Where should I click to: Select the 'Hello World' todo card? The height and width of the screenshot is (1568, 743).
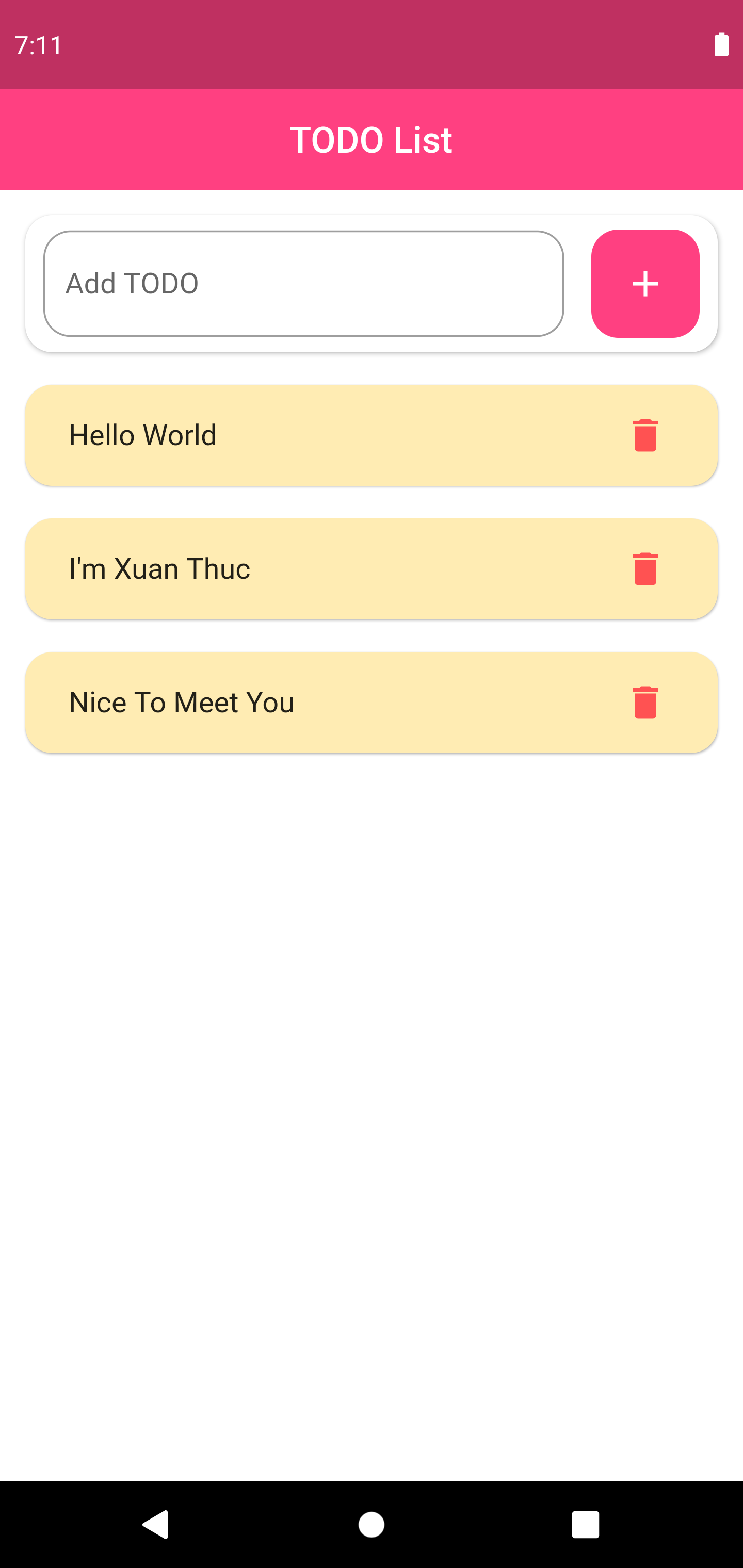[x=274, y=435]
